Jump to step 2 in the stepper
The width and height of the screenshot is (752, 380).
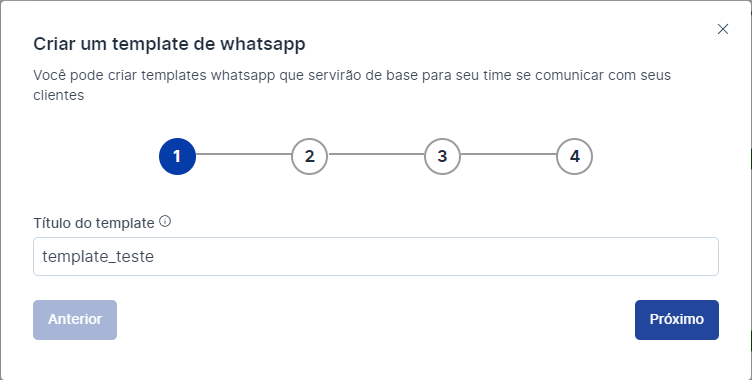[310, 156]
